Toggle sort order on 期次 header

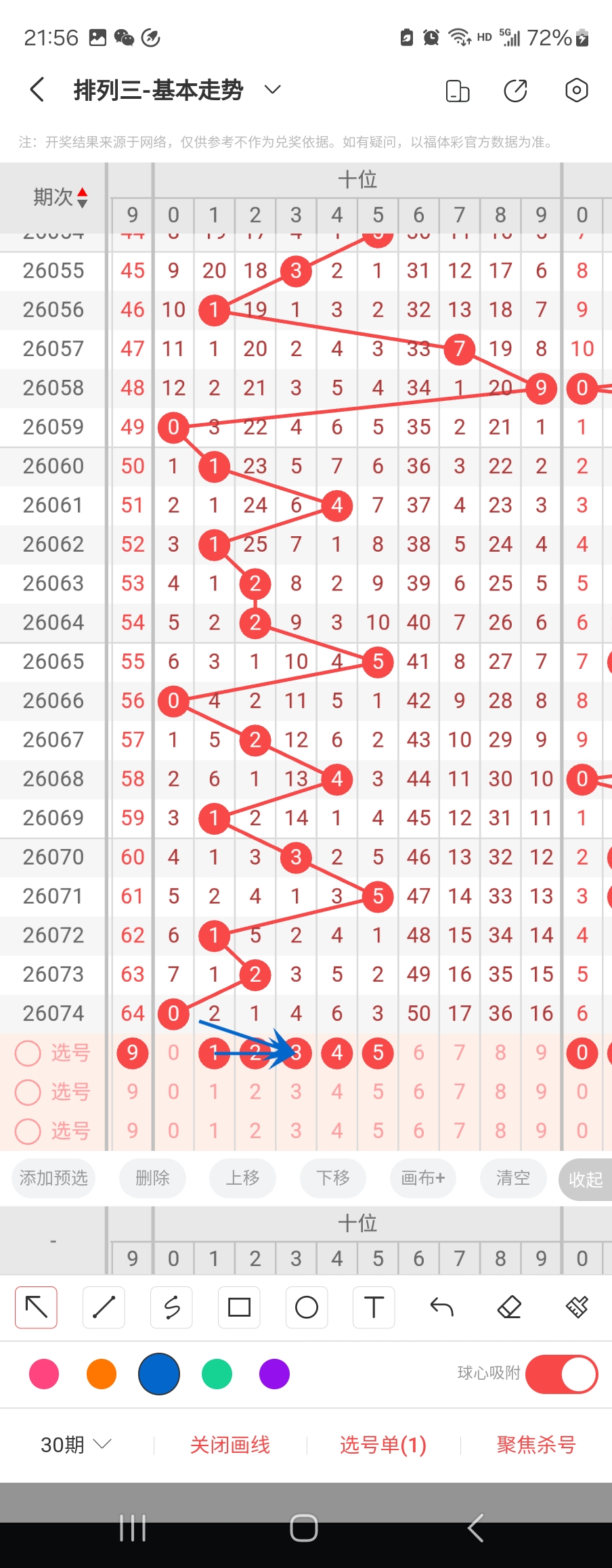(x=61, y=197)
